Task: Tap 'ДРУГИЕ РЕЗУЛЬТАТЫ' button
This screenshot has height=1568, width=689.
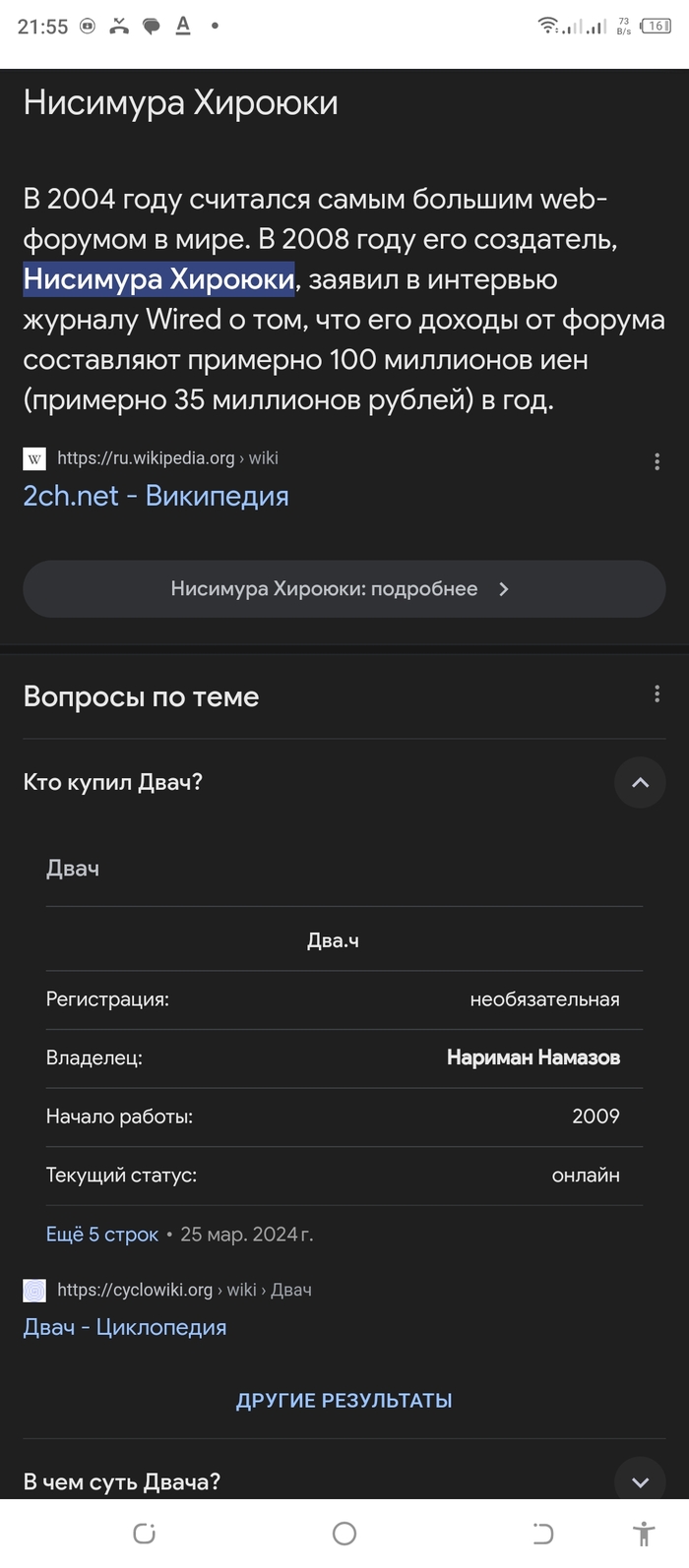Action: coord(344,1401)
